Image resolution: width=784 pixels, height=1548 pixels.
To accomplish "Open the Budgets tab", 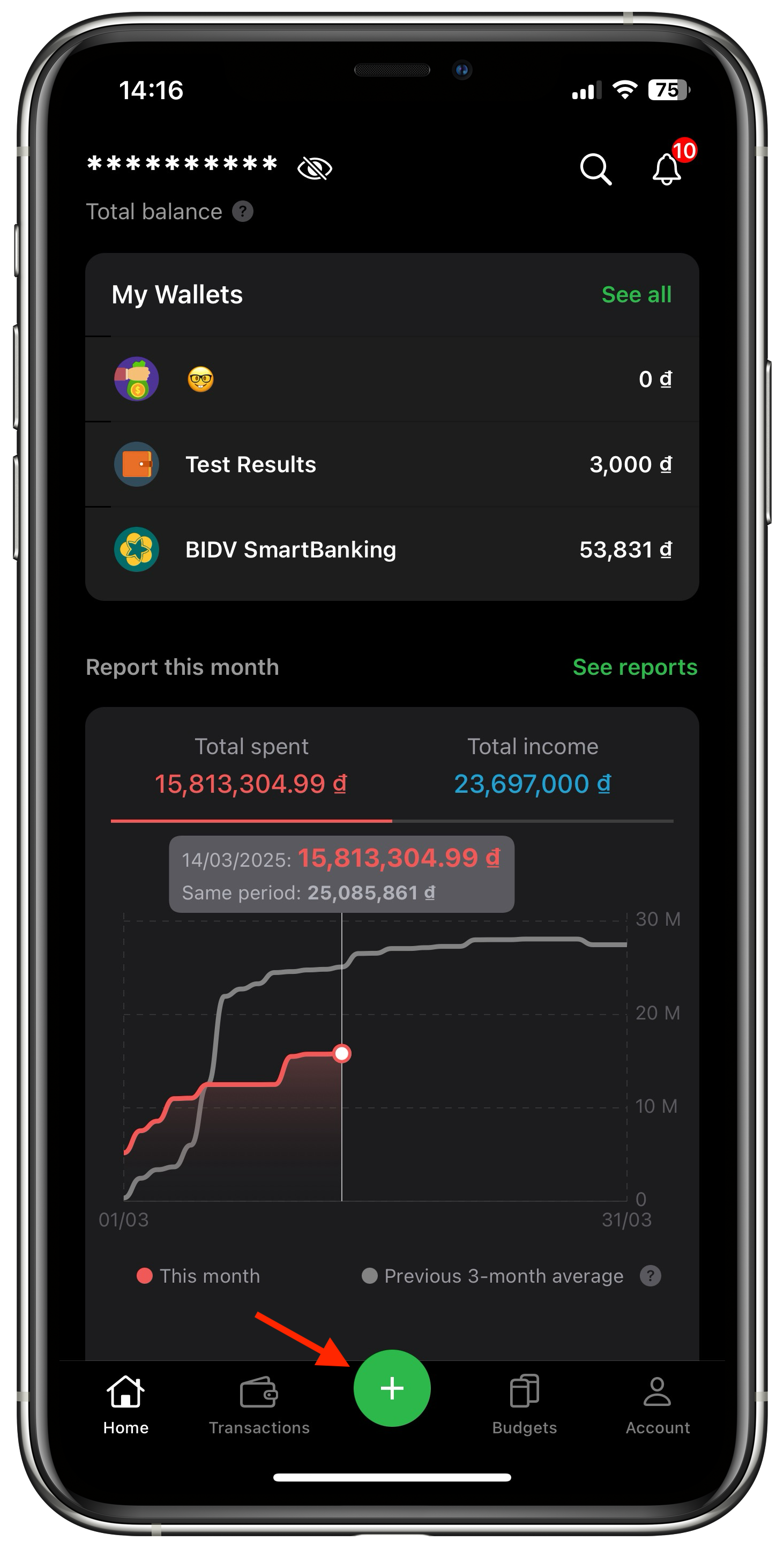I will click(x=524, y=1404).
